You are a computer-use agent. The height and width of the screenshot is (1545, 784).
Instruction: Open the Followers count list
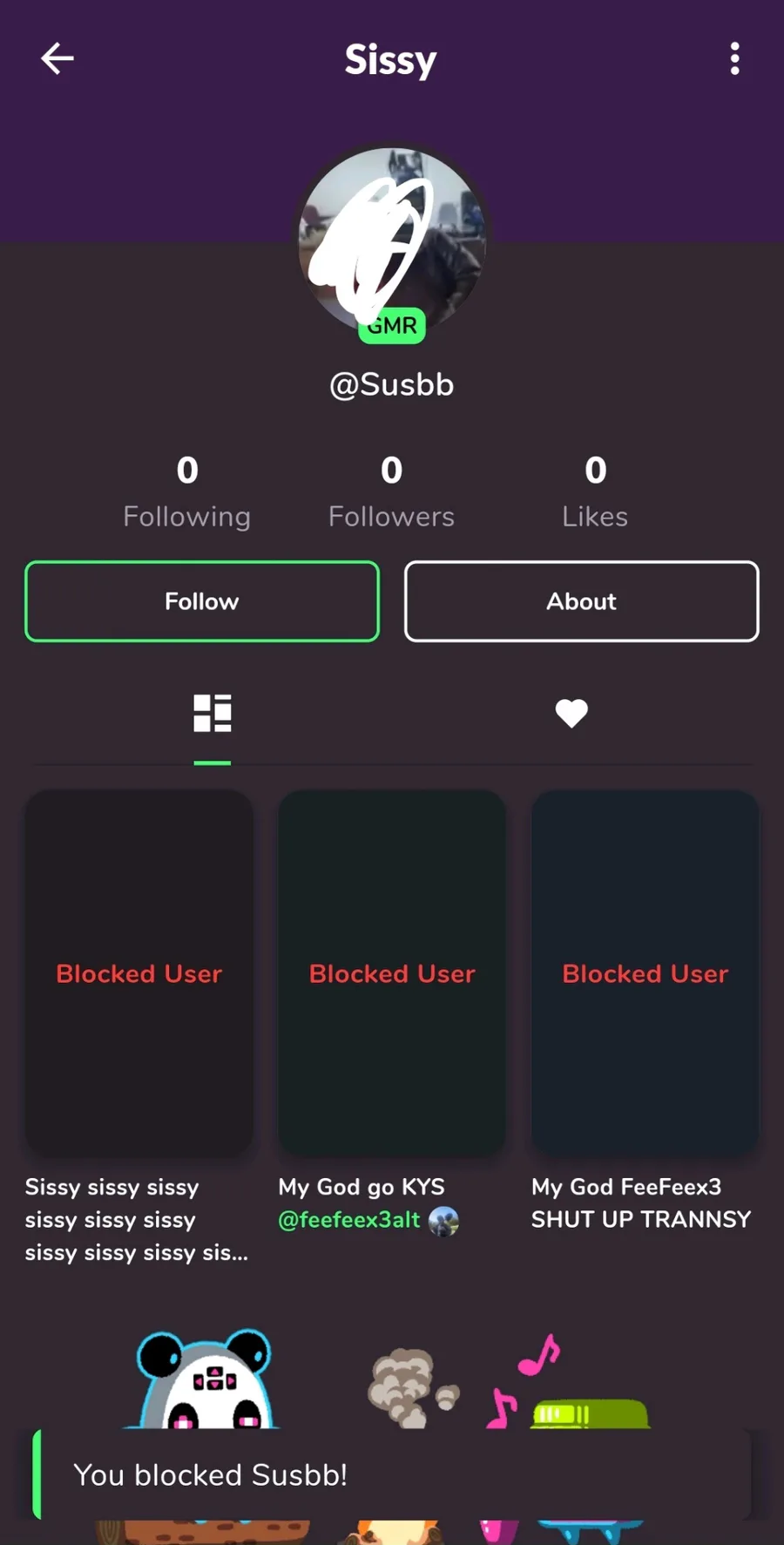tap(391, 492)
